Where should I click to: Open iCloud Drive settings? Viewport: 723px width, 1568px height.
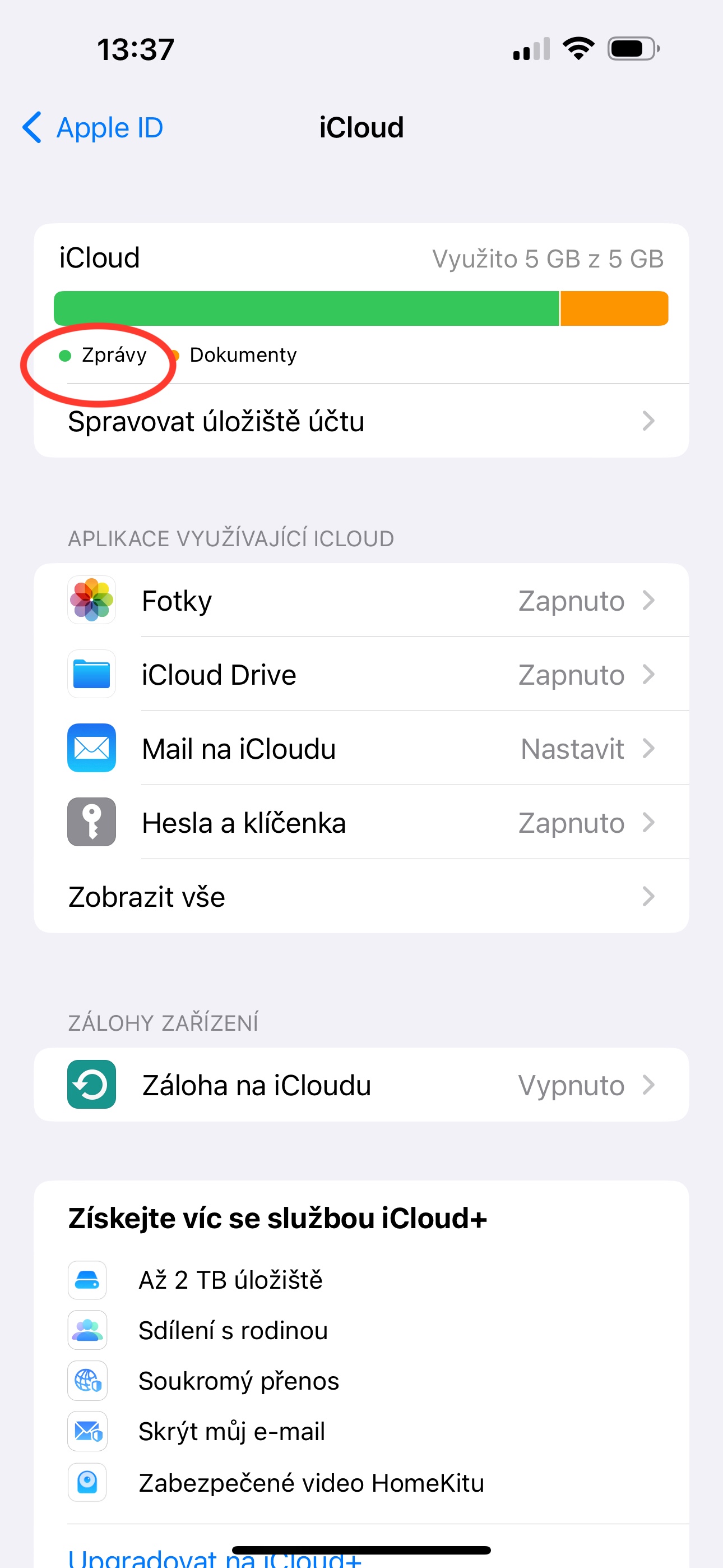pyautogui.click(x=360, y=675)
